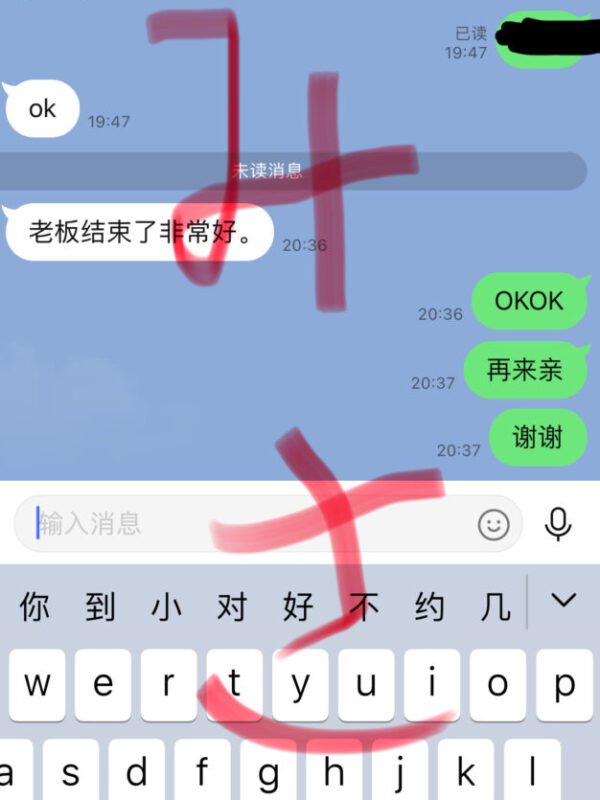Pick the candidate 几
600x800 pixels.
click(495, 606)
